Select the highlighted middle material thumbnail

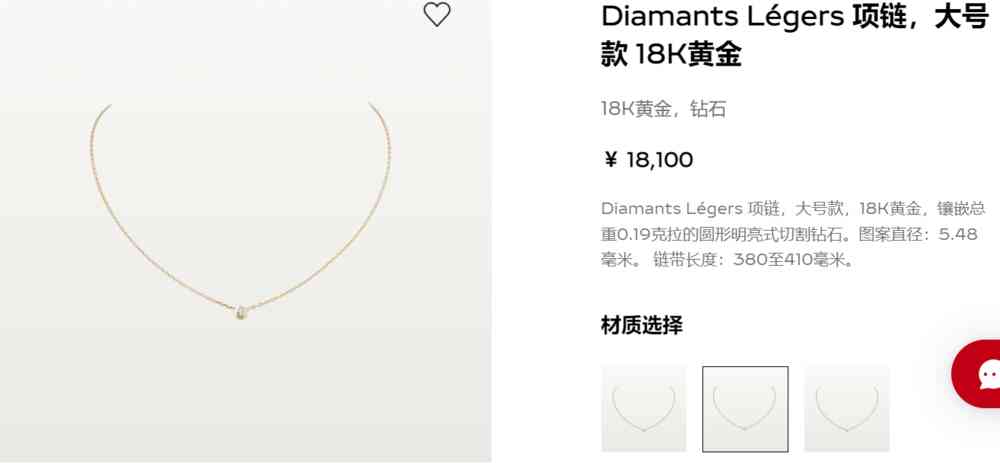(x=745, y=408)
